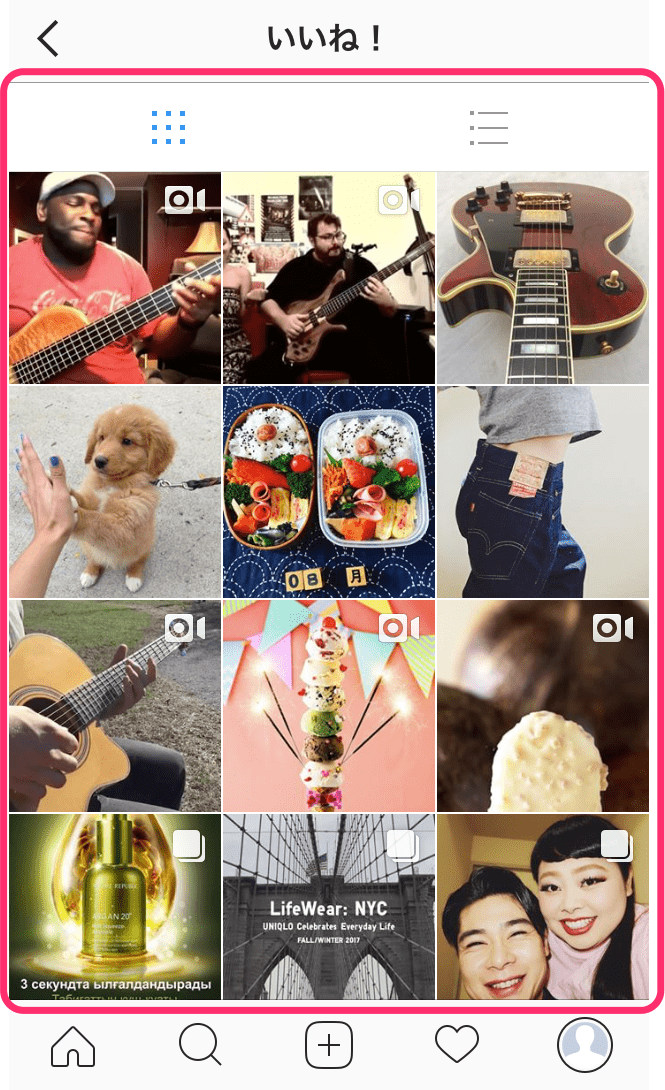Image resolution: width=665 pixels, height=1090 pixels.
Task: Create a new post
Action: coord(329,1046)
